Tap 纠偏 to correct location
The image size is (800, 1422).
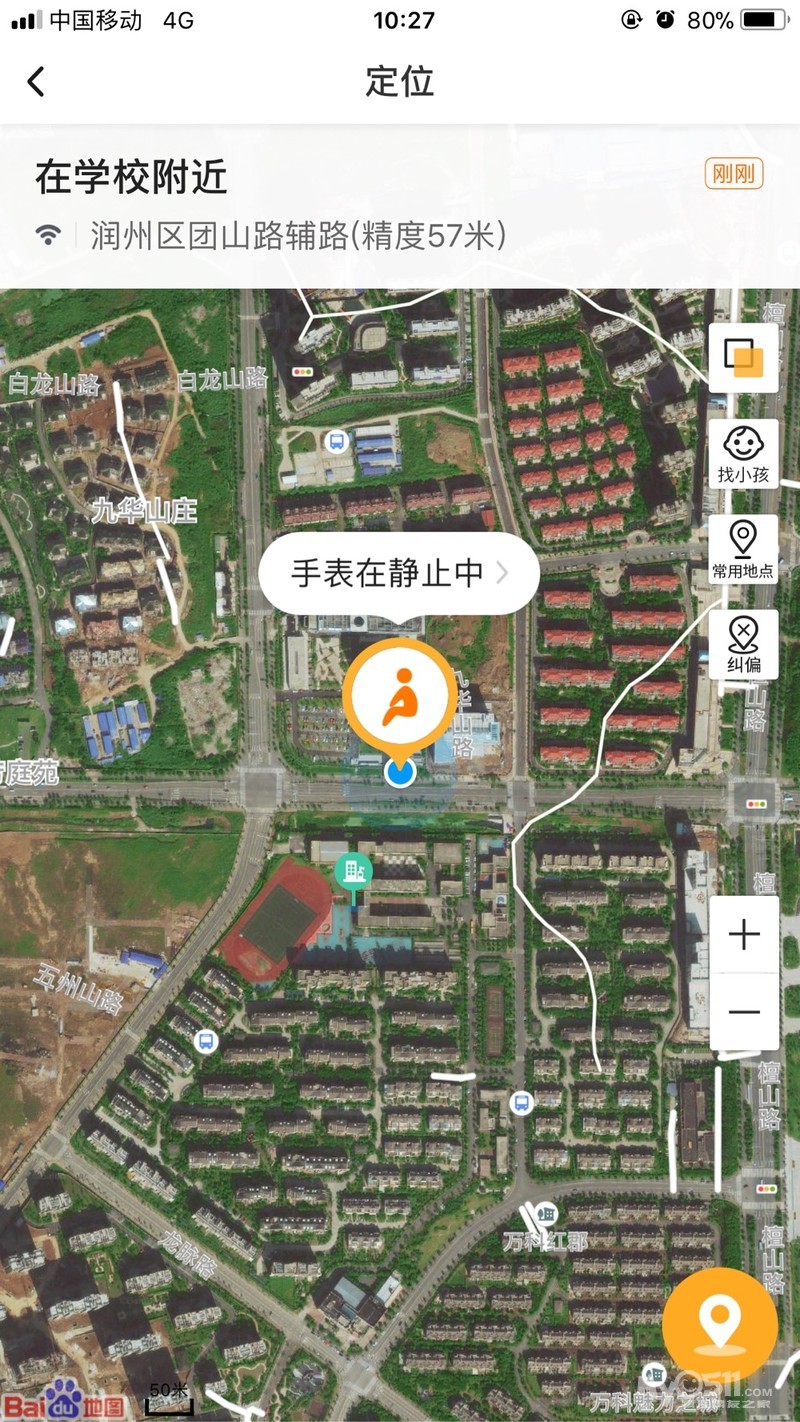click(x=743, y=645)
